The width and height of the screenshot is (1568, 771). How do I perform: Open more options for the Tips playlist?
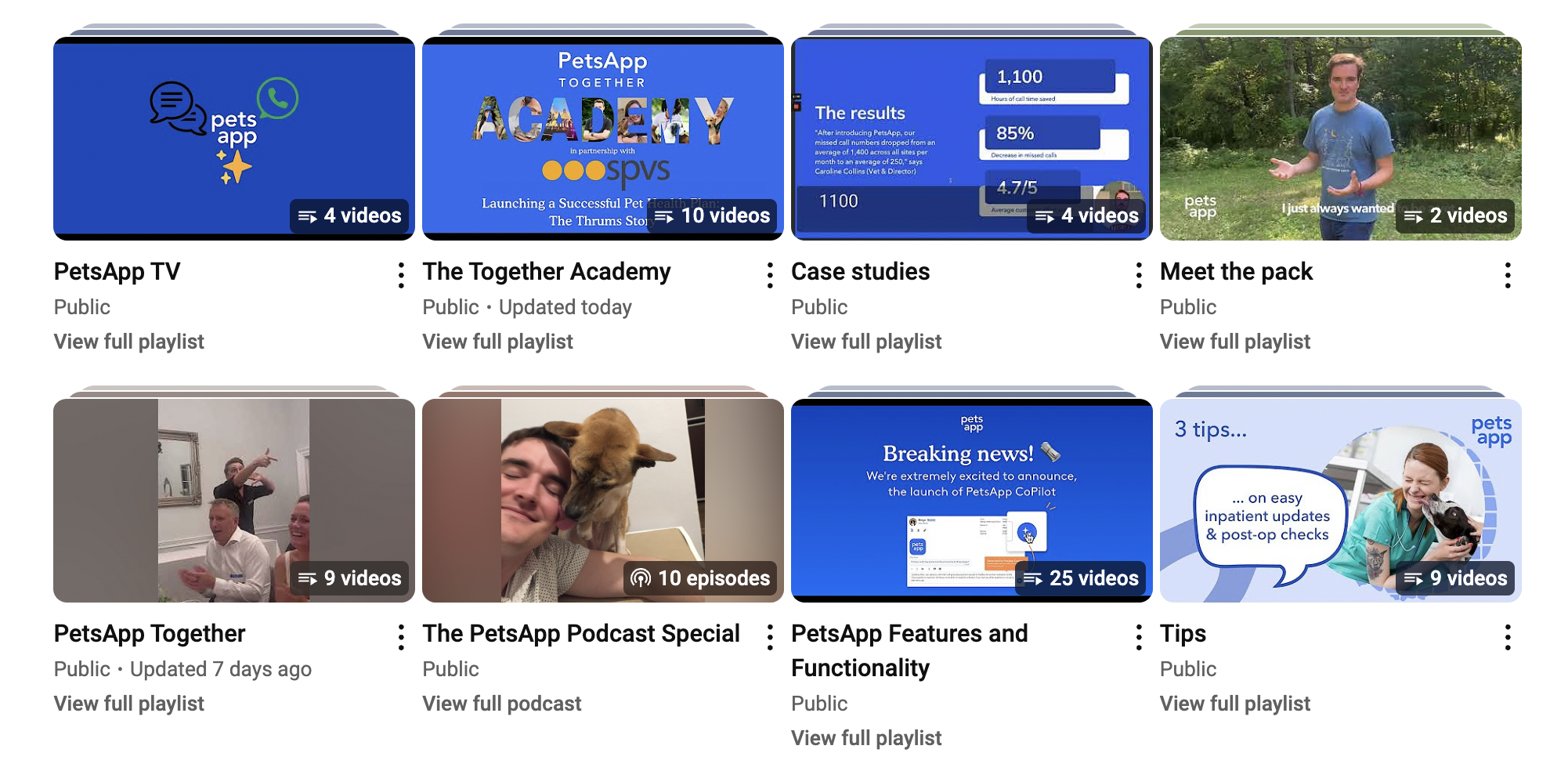coord(1508,637)
